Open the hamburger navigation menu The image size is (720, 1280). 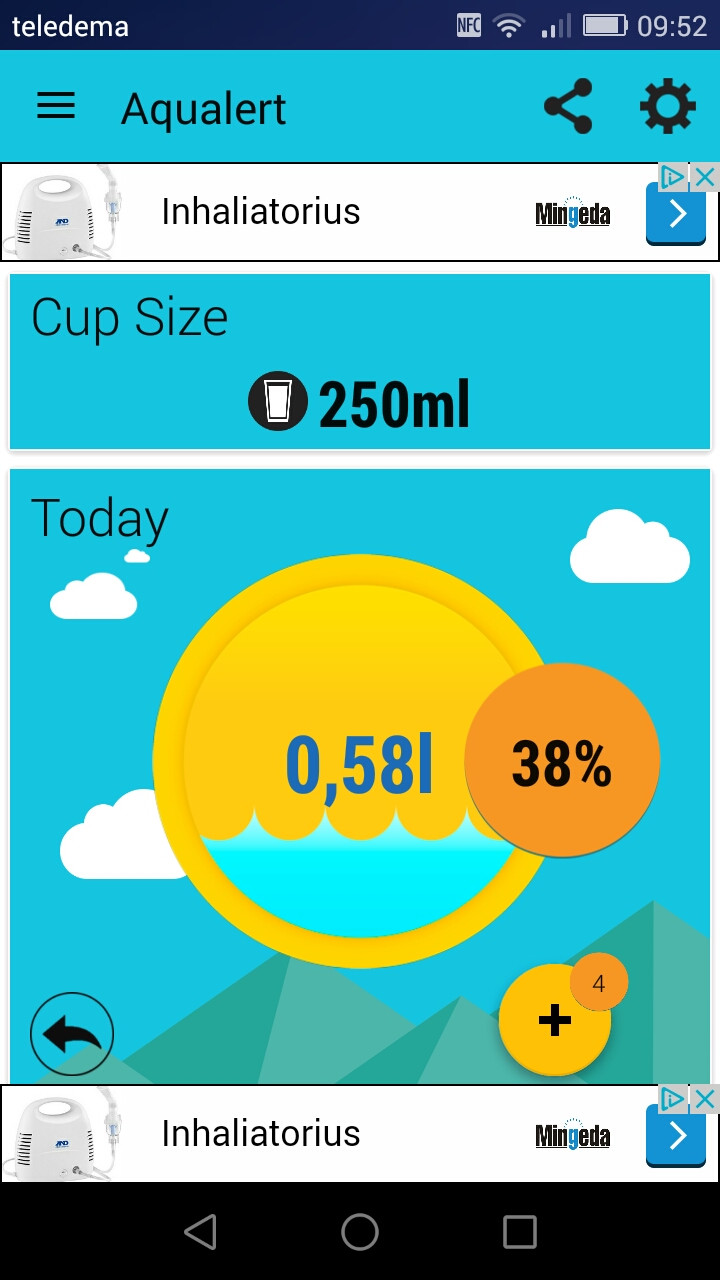(x=56, y=106)
